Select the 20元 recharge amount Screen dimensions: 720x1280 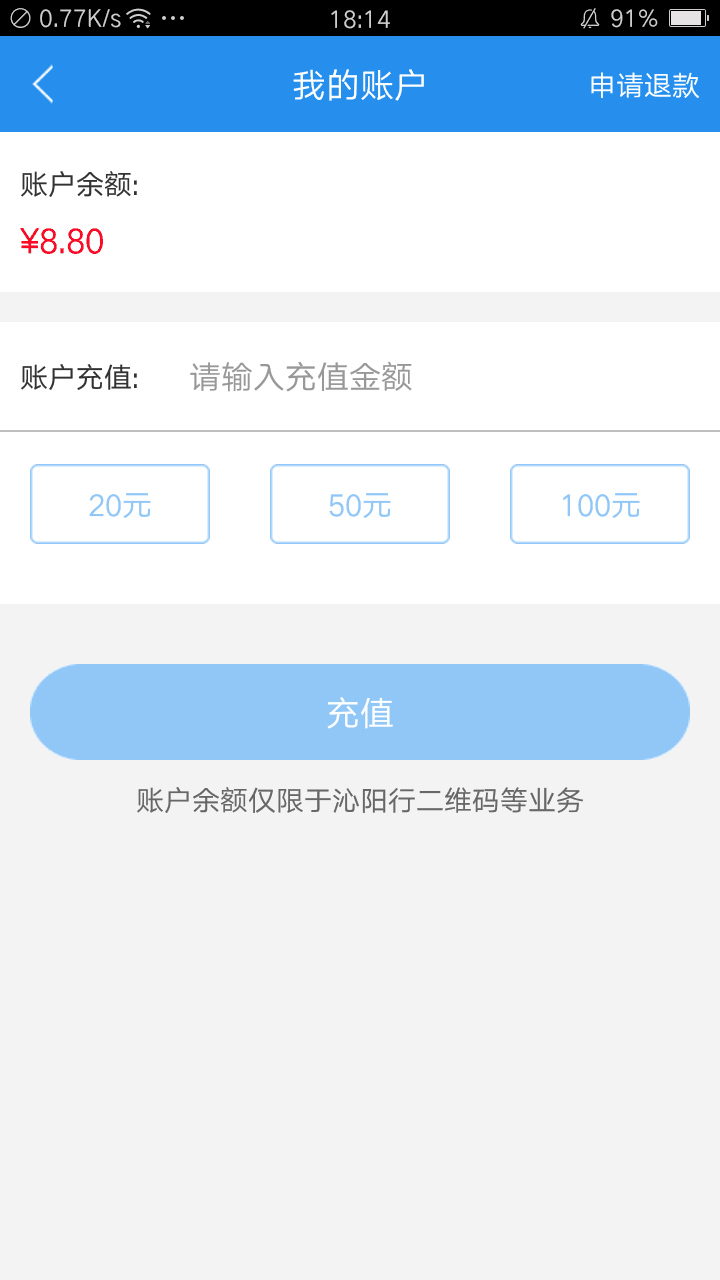(120, 505)
